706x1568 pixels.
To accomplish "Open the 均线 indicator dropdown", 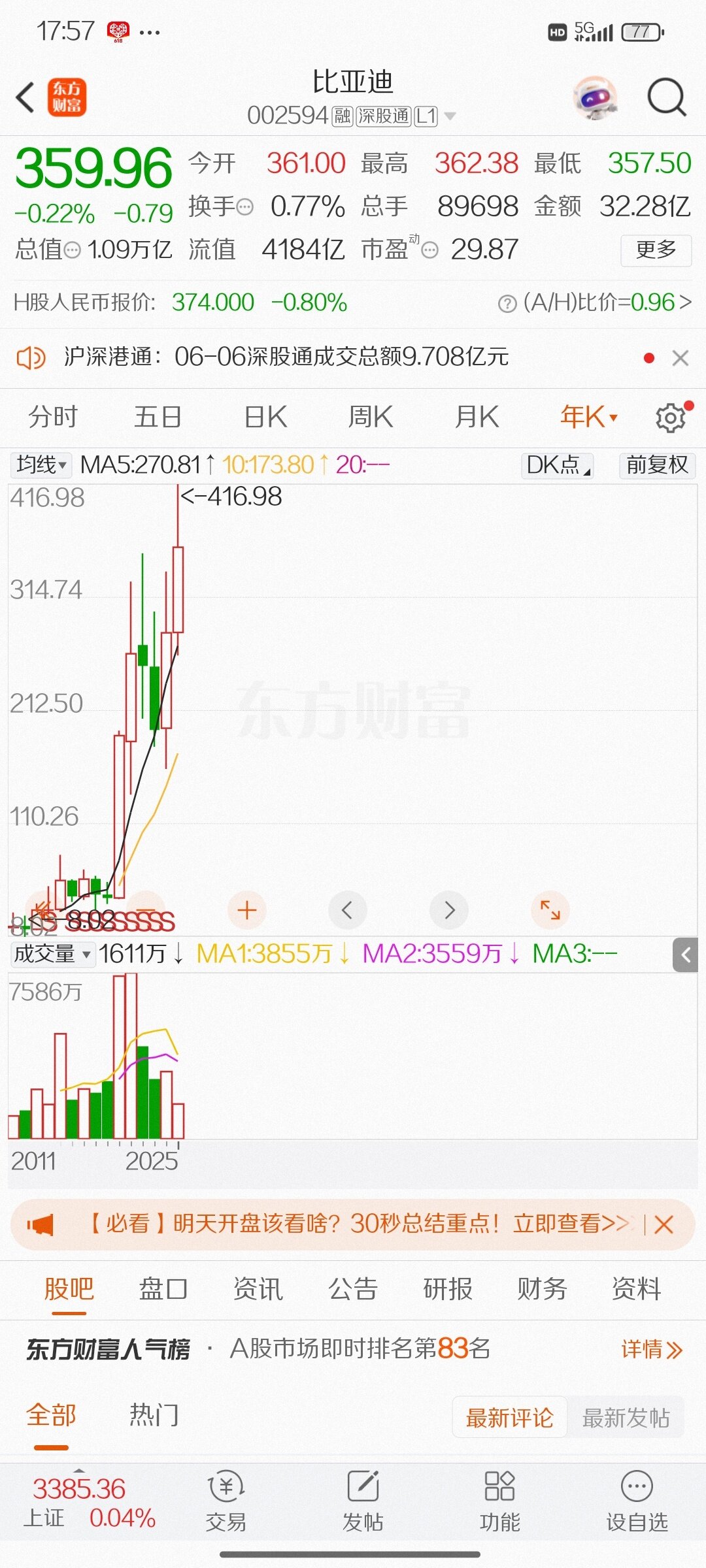I will (x=41, y=465).
